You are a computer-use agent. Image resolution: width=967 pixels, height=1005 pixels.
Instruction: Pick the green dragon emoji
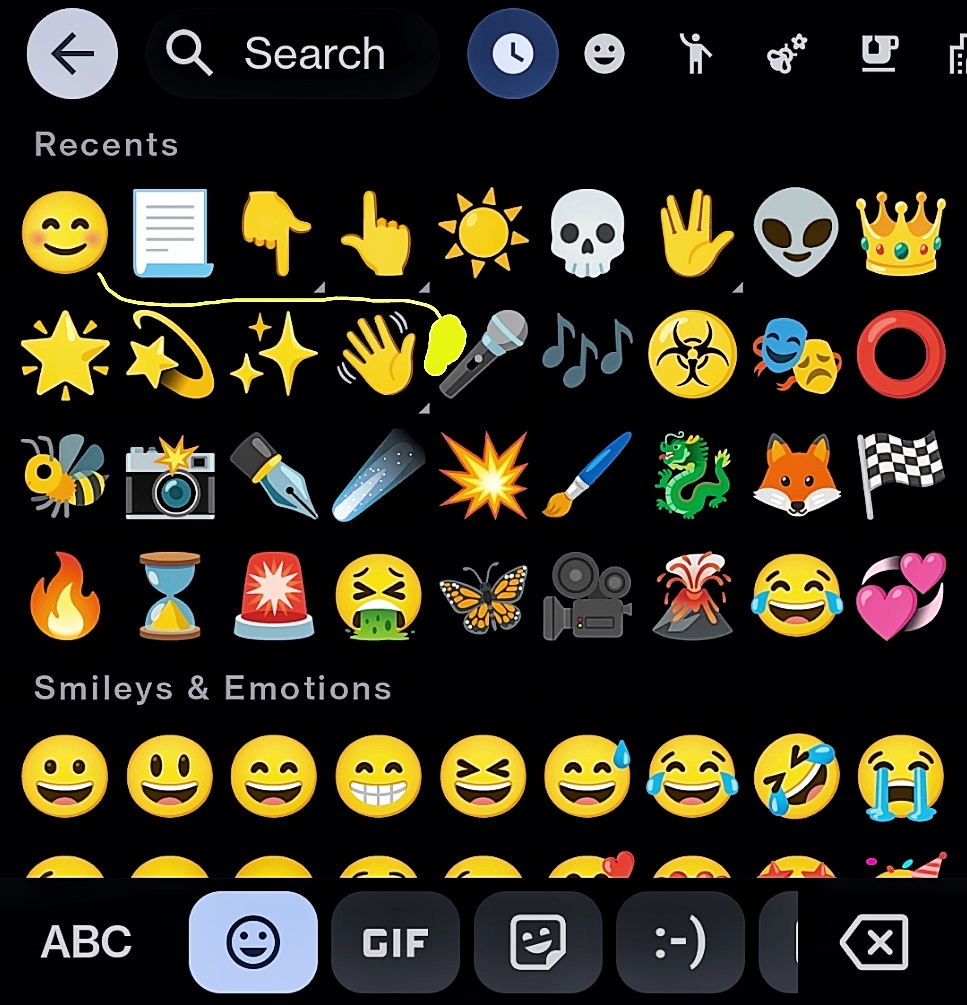tap(692, 474)
